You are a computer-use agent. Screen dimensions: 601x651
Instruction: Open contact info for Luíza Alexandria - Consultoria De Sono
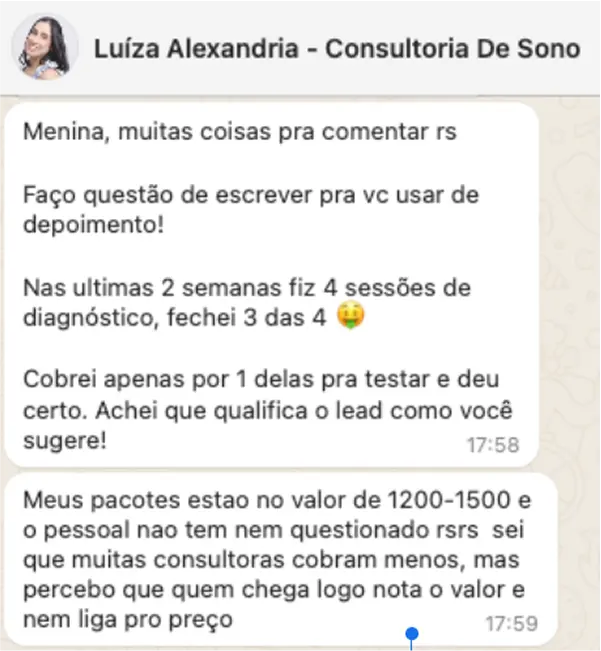(336, 48)
